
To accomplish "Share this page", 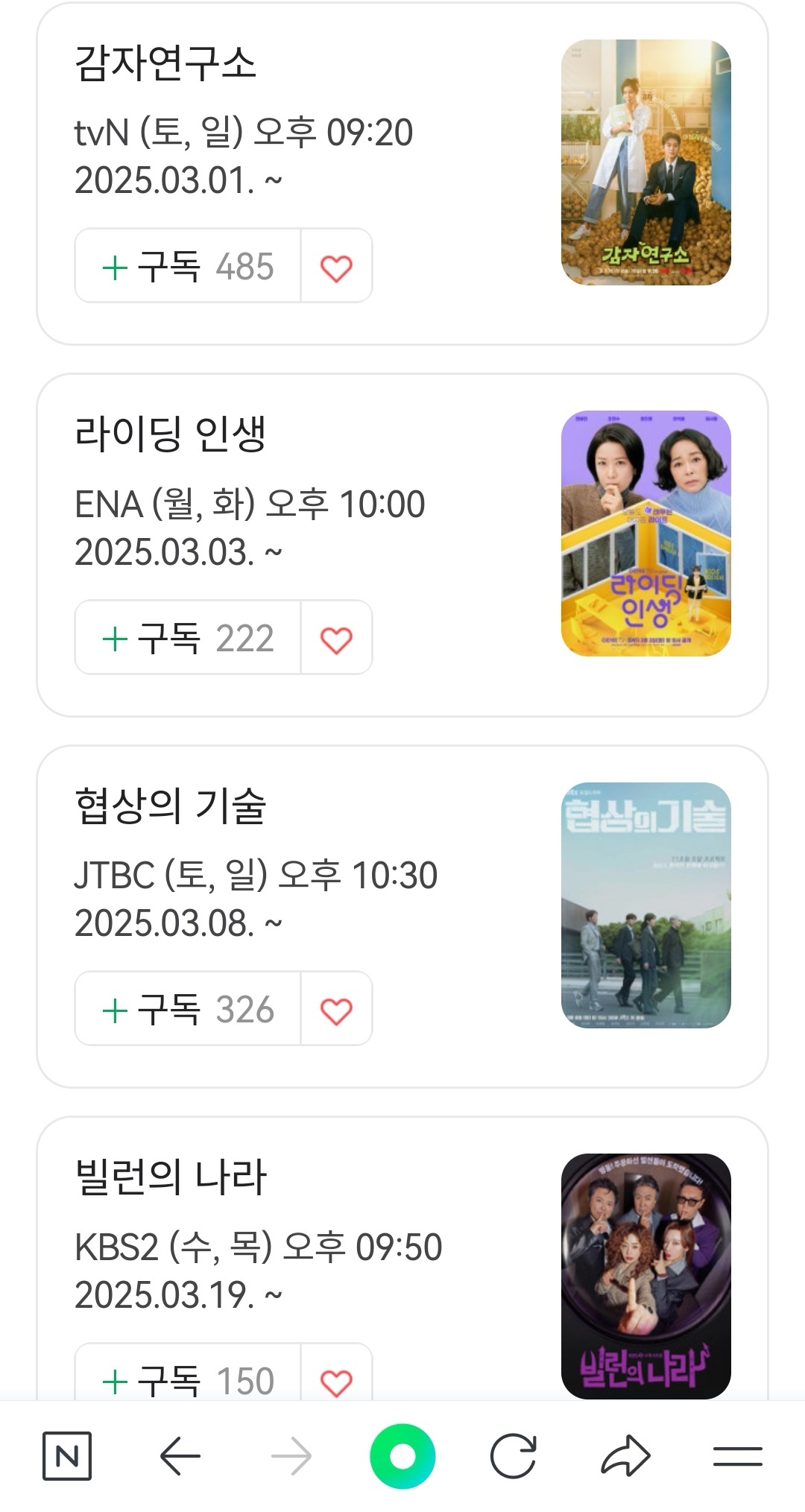I will [625, 1455].
